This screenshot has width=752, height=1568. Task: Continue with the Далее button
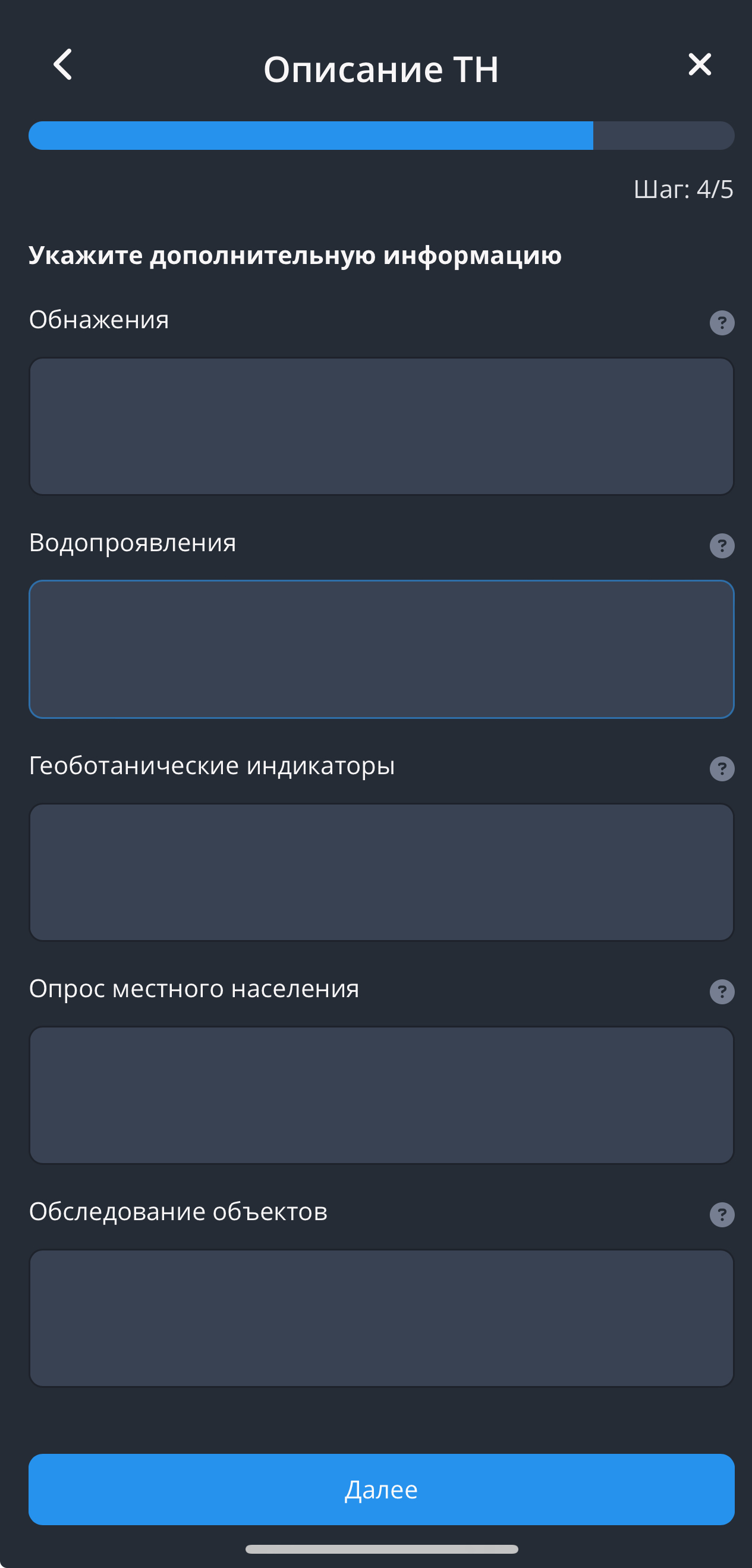(381, 1489)
